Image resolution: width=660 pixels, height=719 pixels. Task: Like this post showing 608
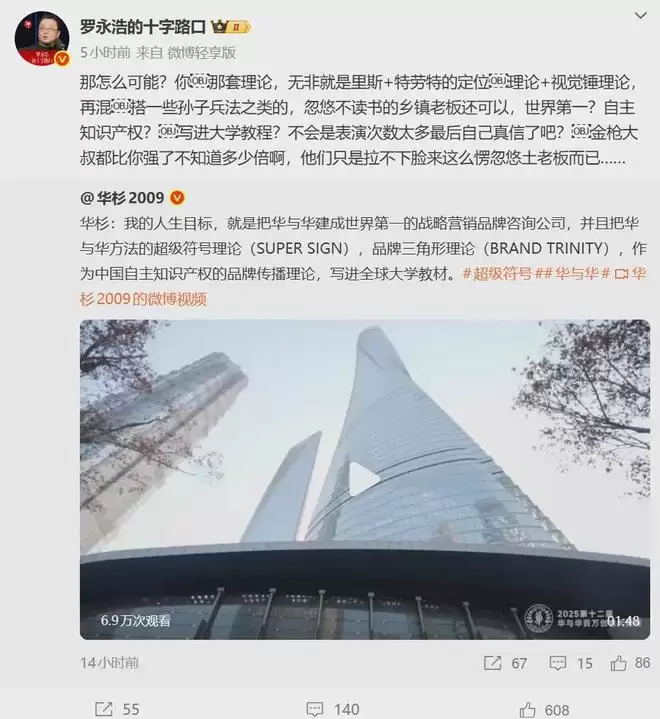pos(544,709)
